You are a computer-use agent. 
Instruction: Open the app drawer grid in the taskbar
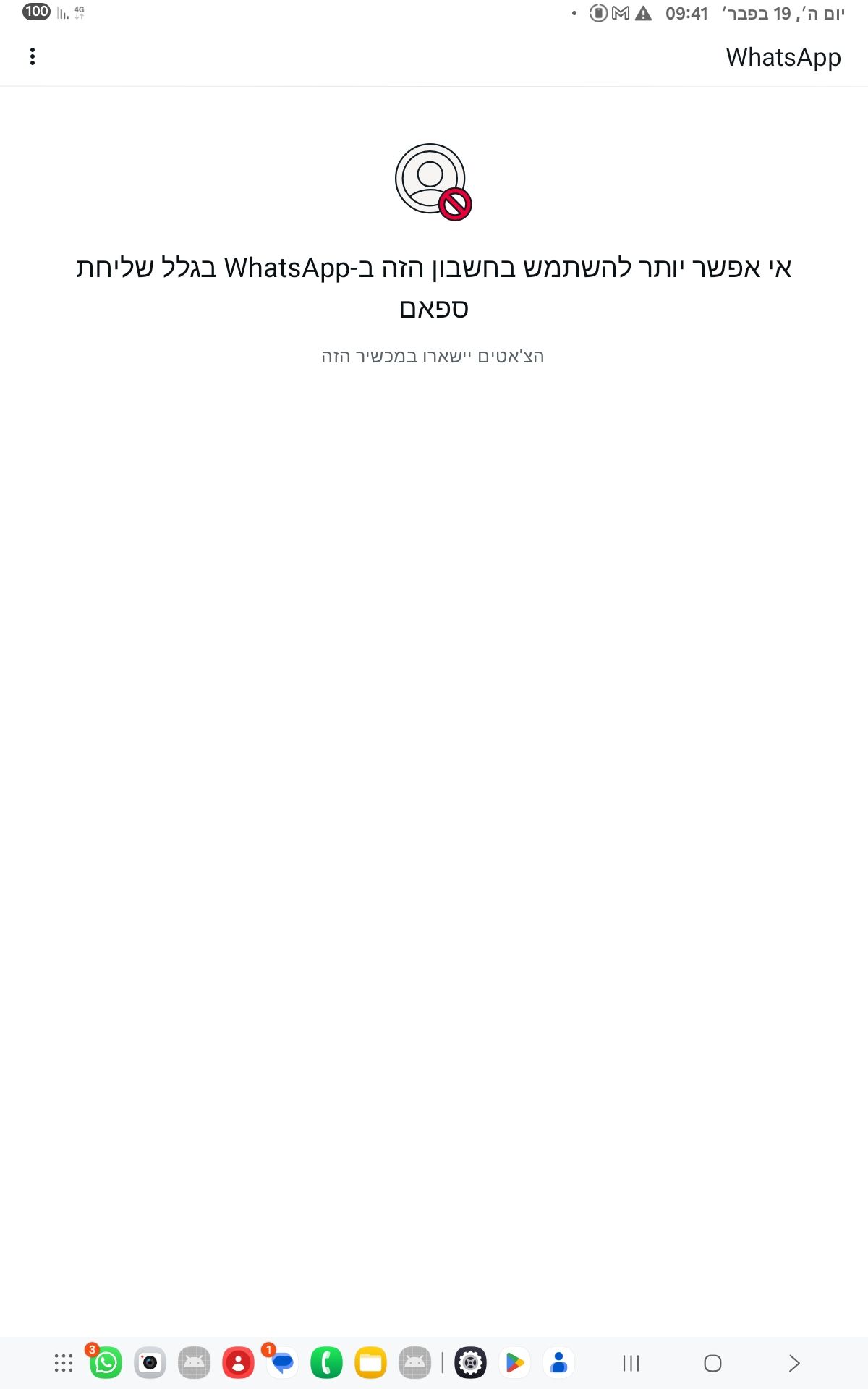[64, 1363]
